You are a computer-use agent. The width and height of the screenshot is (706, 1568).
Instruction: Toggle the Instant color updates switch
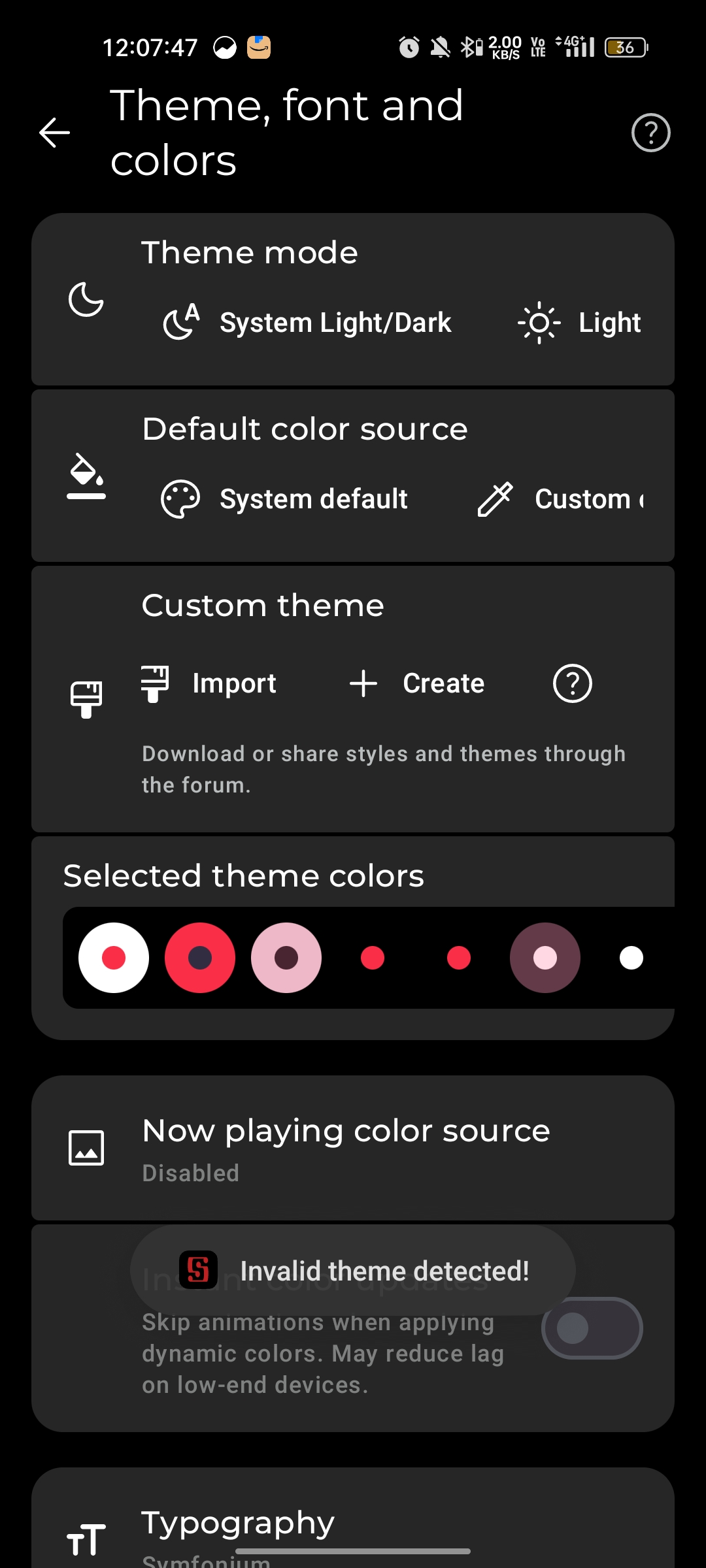point(592,1328)
